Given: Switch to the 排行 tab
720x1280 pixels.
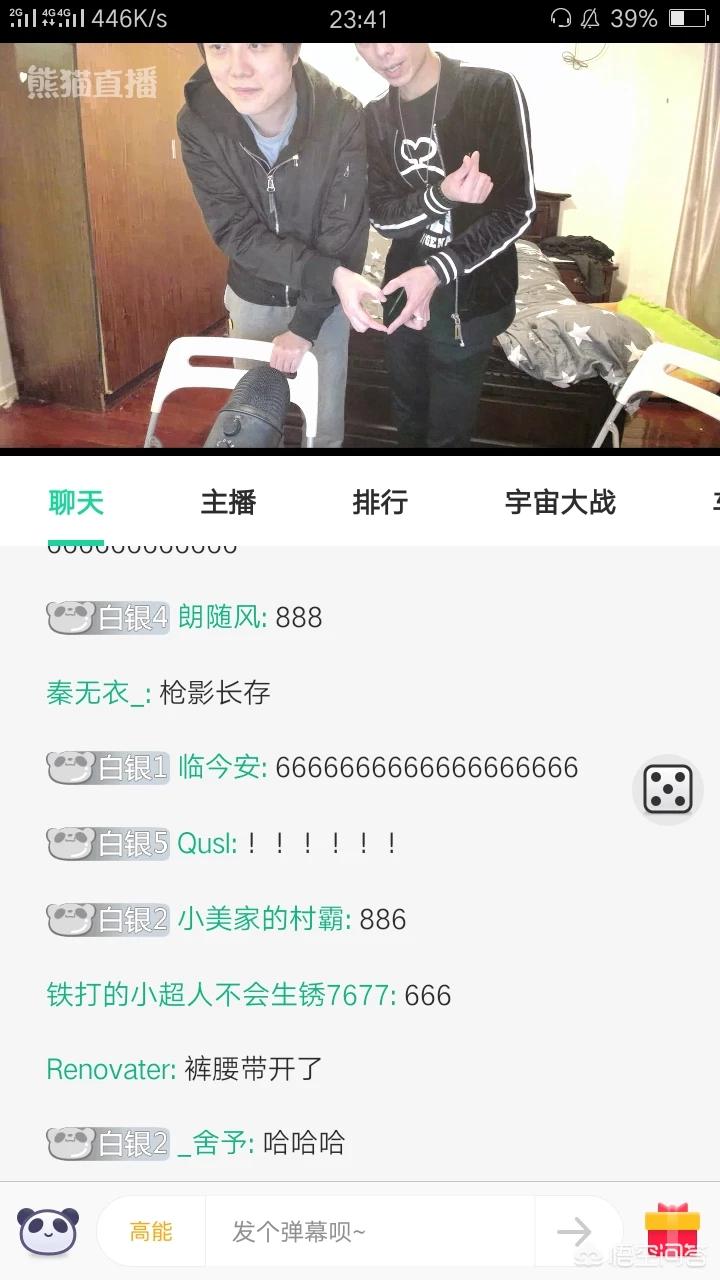Looking at the screenshot, I should tap(380, 502).
